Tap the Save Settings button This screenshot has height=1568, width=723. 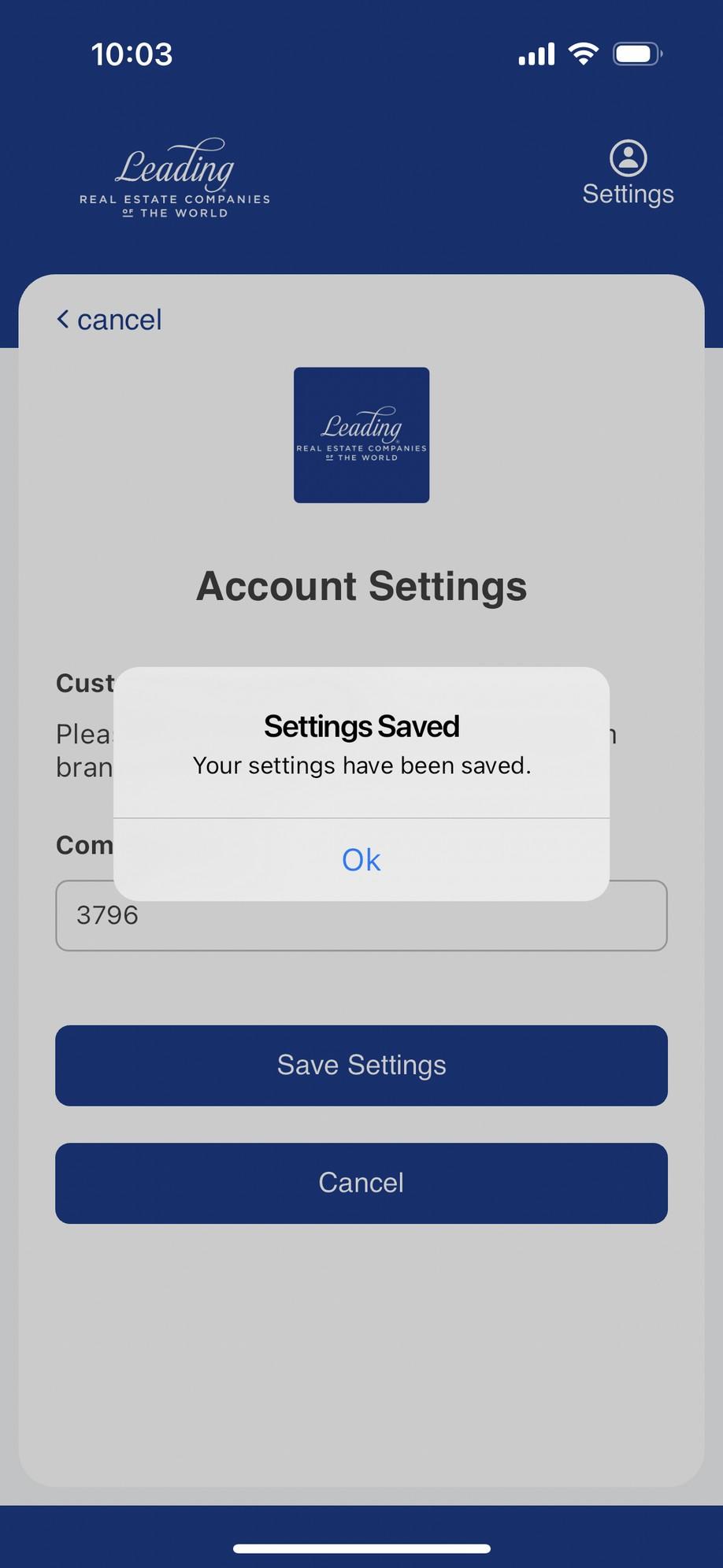(x=361, y=1066)
